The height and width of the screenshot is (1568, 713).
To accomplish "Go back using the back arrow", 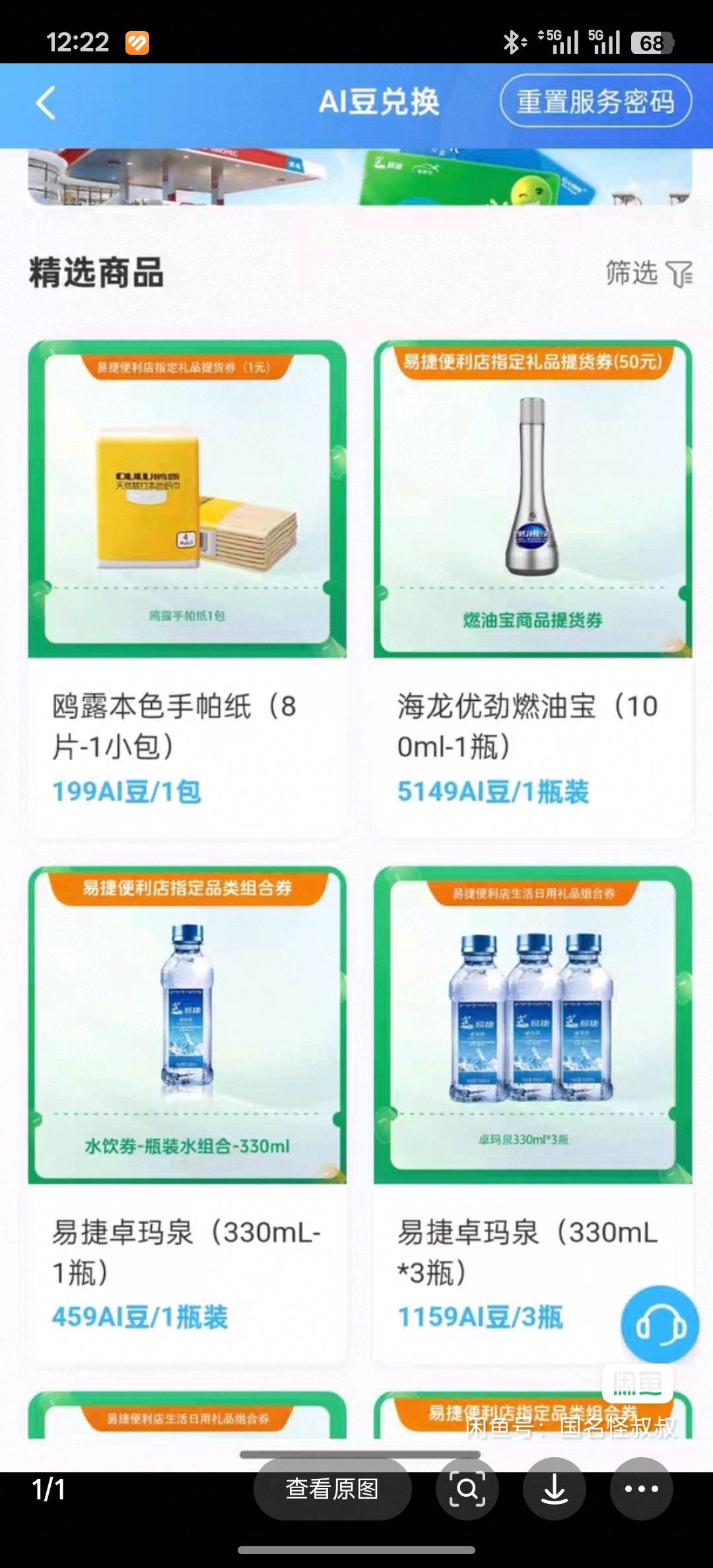I will 44,104.
